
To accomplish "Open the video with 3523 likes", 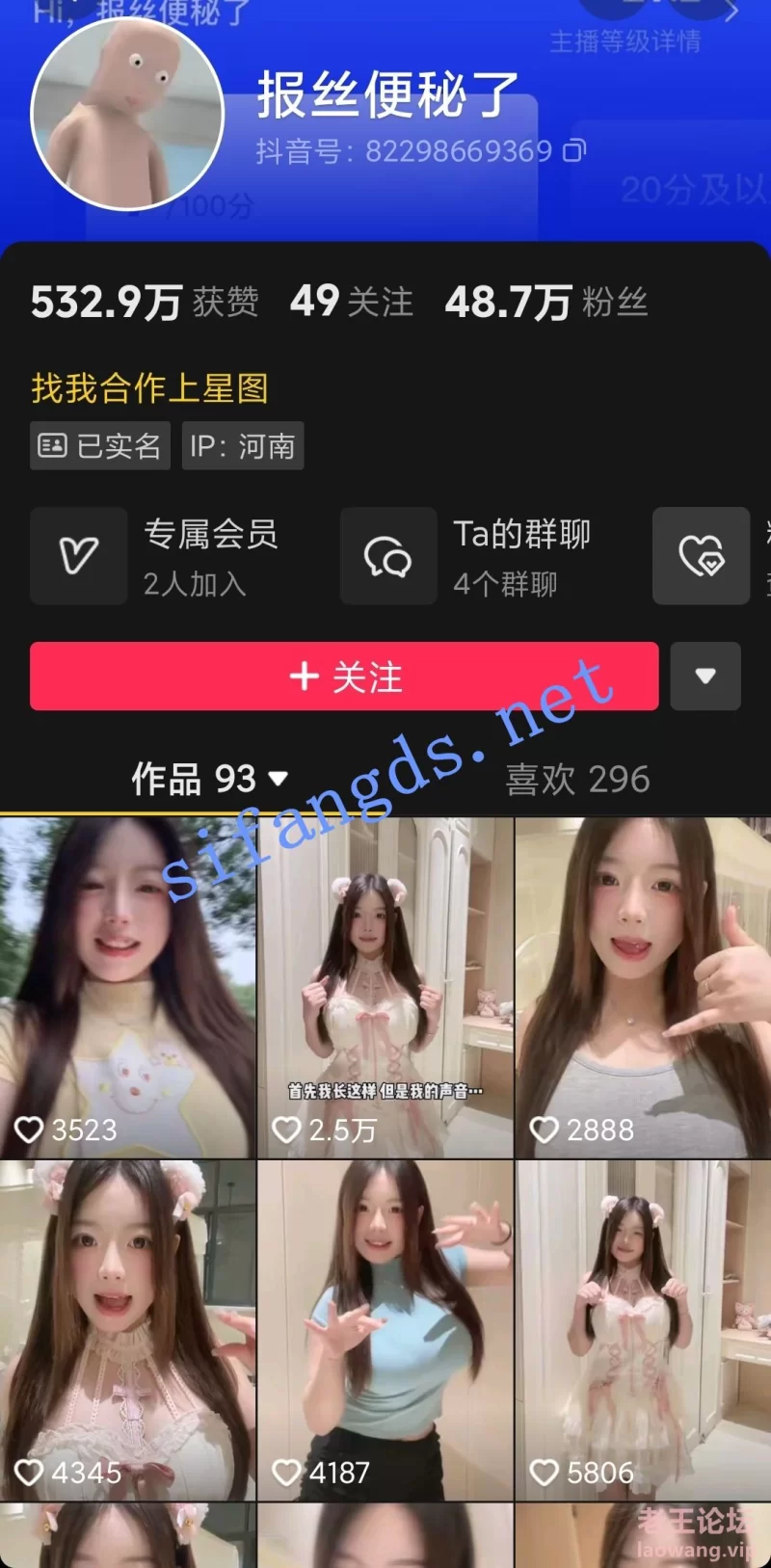I will (127, 988).
